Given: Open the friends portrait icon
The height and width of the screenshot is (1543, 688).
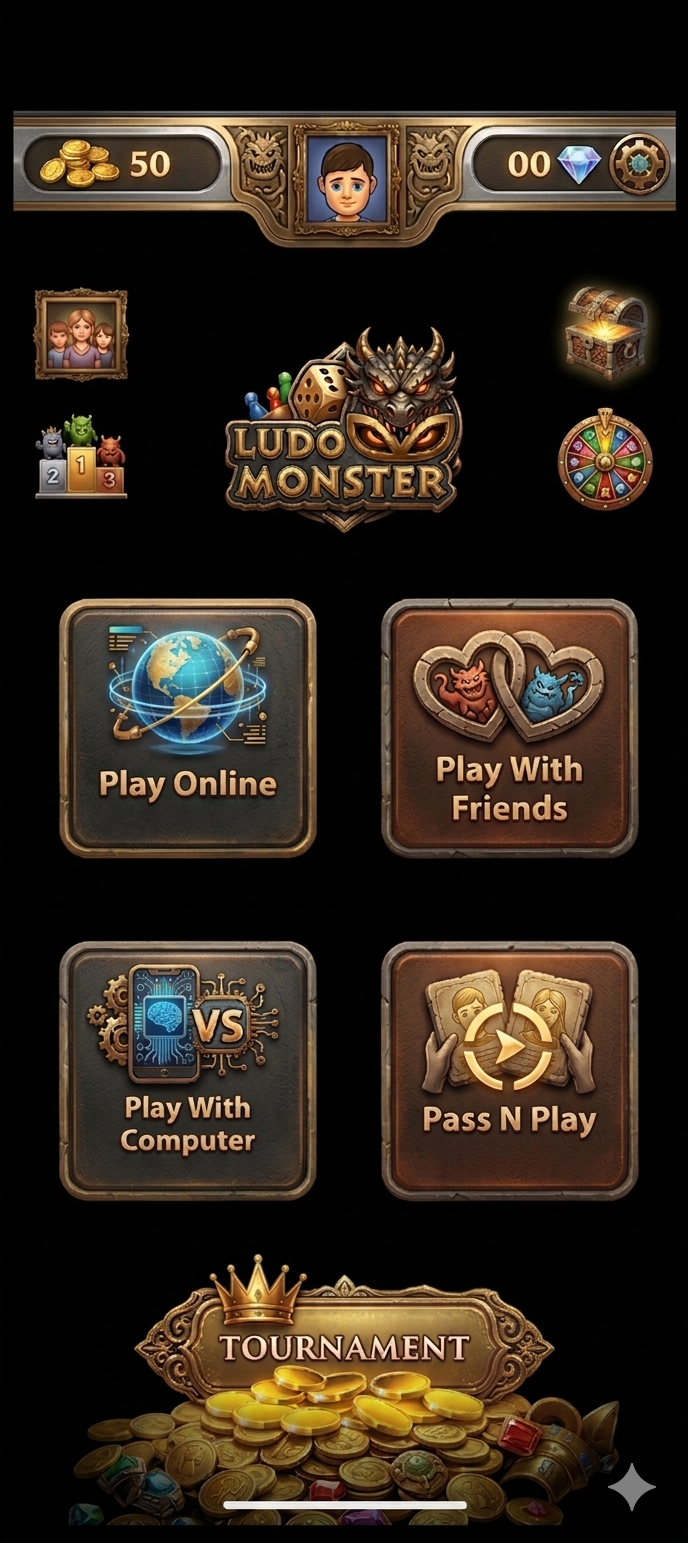Looking at the screenshot, I should click(81, 334).
